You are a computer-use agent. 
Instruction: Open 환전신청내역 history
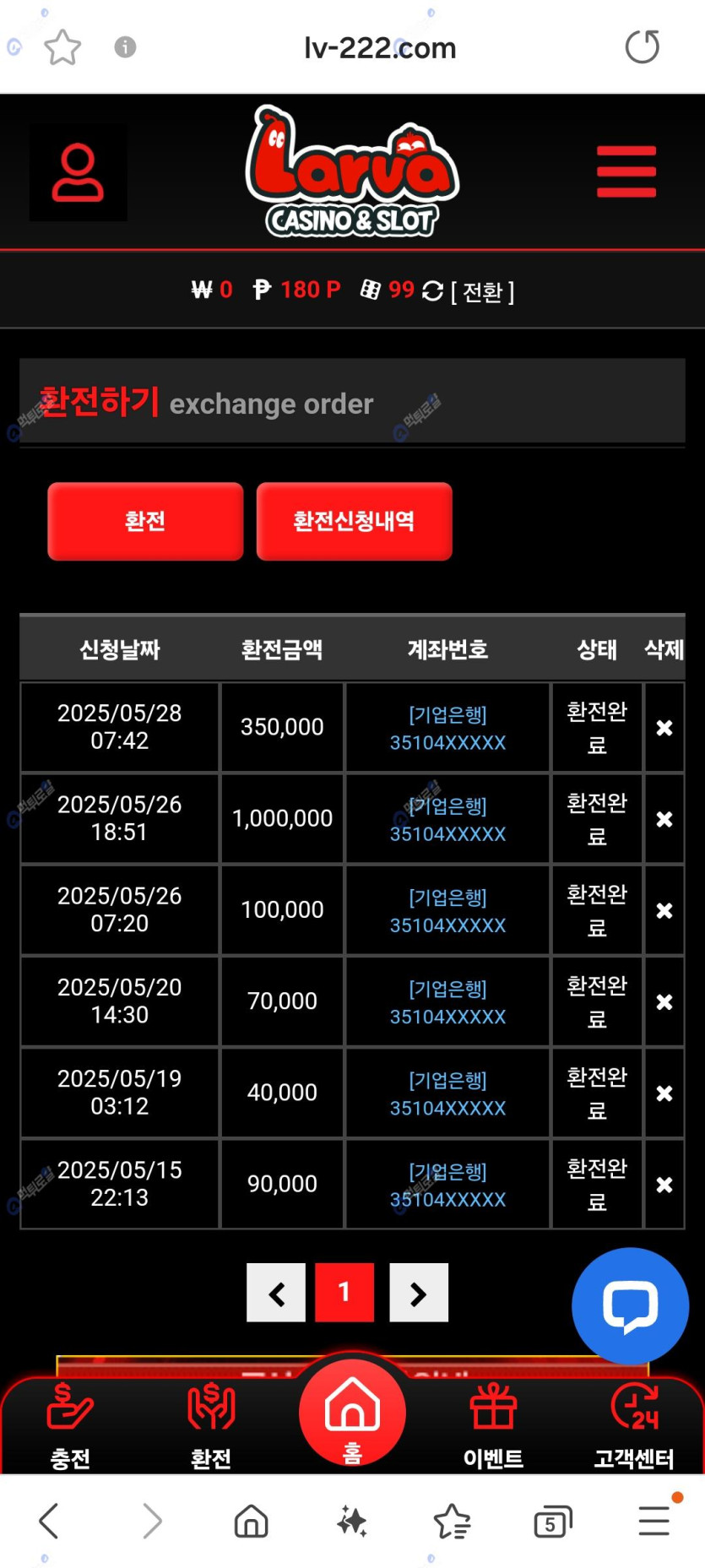pyautogui.click(x=354, y=521)
